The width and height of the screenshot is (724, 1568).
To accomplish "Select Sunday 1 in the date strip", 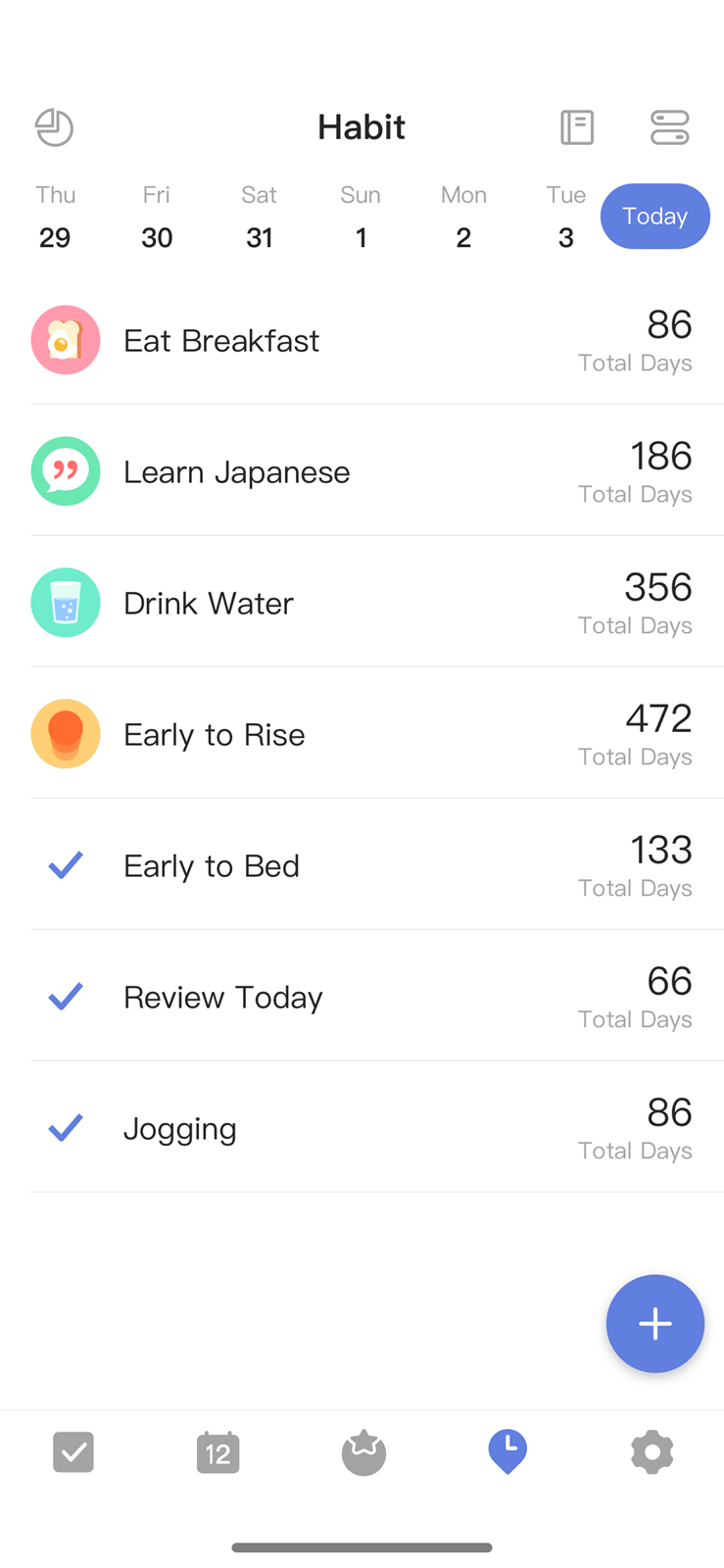I will coord(361,217).
